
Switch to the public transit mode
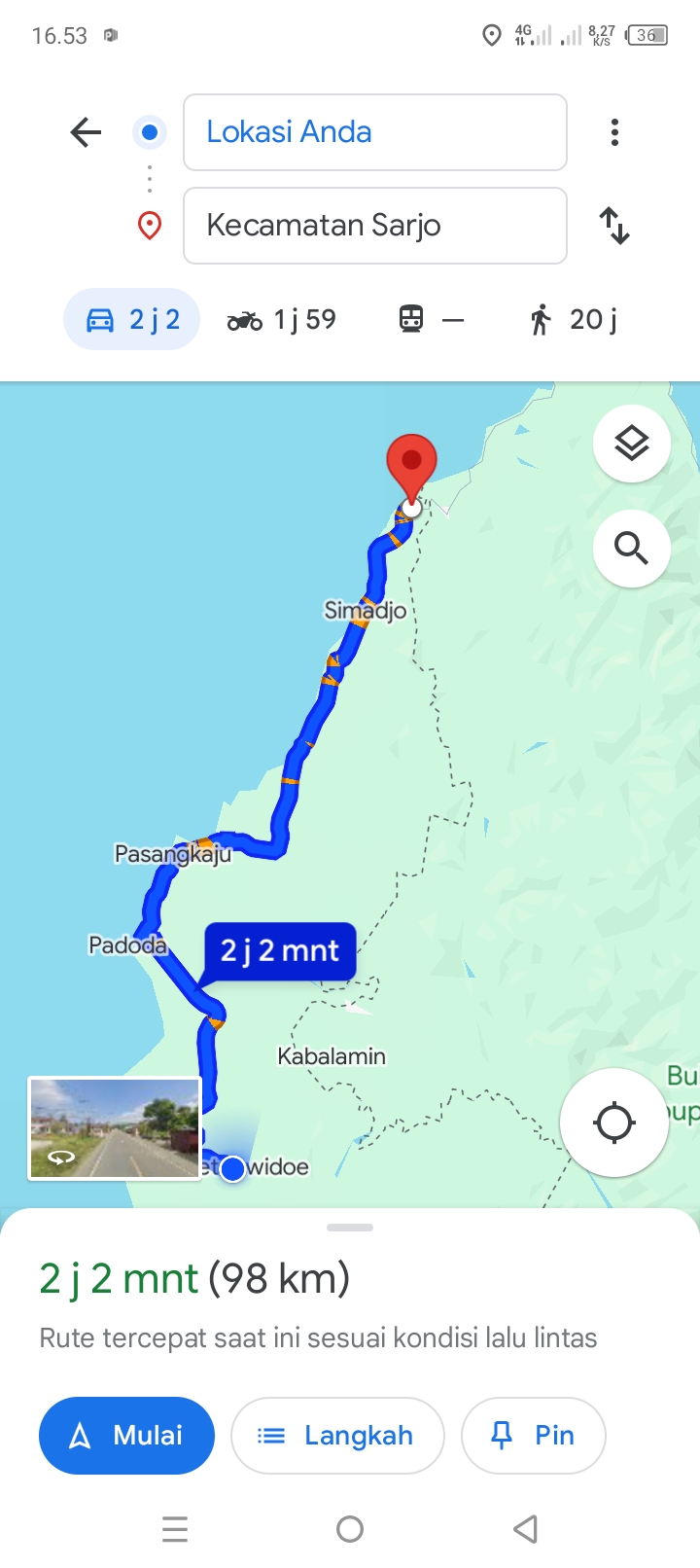click(x=432, y=319)
